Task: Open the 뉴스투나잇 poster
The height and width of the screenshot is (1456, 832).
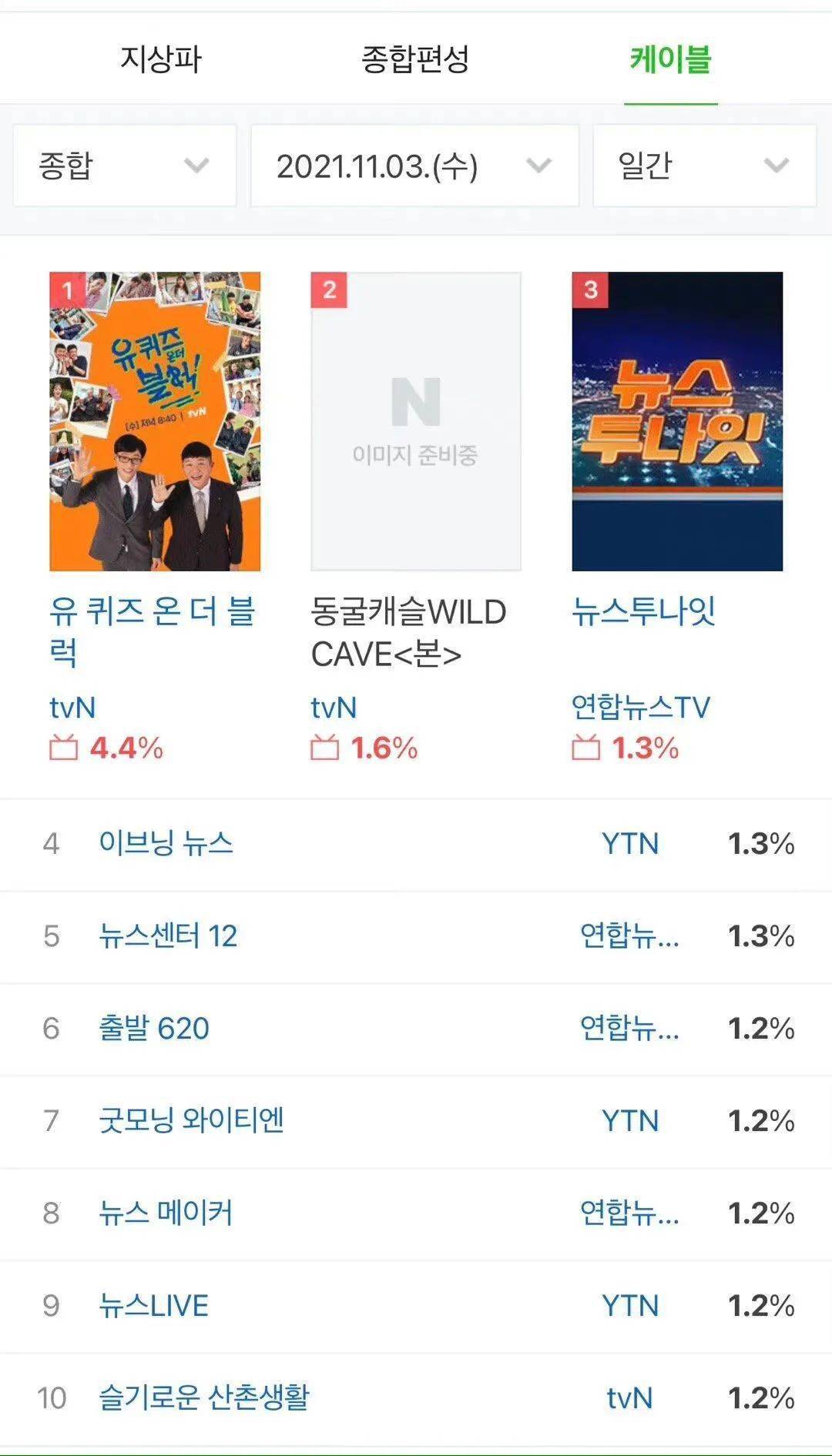Action: click(x=677, y=421)
